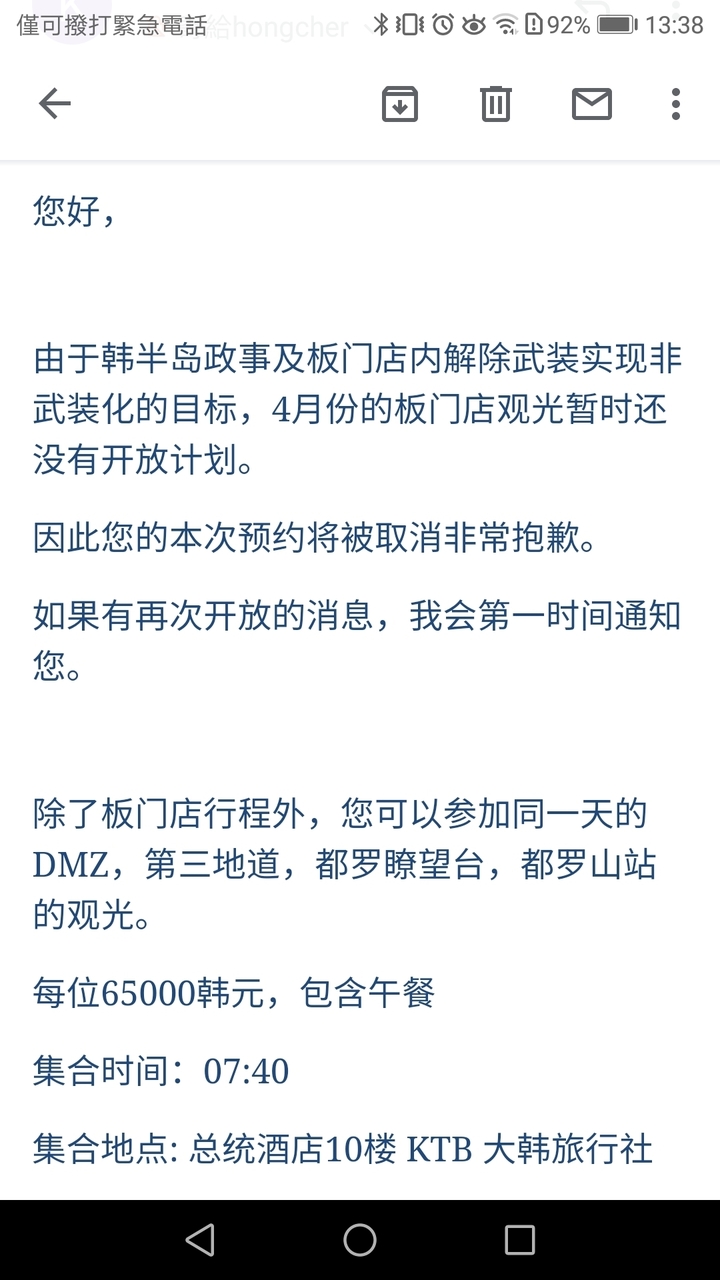Open the overflow menu
The image size is (720, 1280).
(676, 103)
